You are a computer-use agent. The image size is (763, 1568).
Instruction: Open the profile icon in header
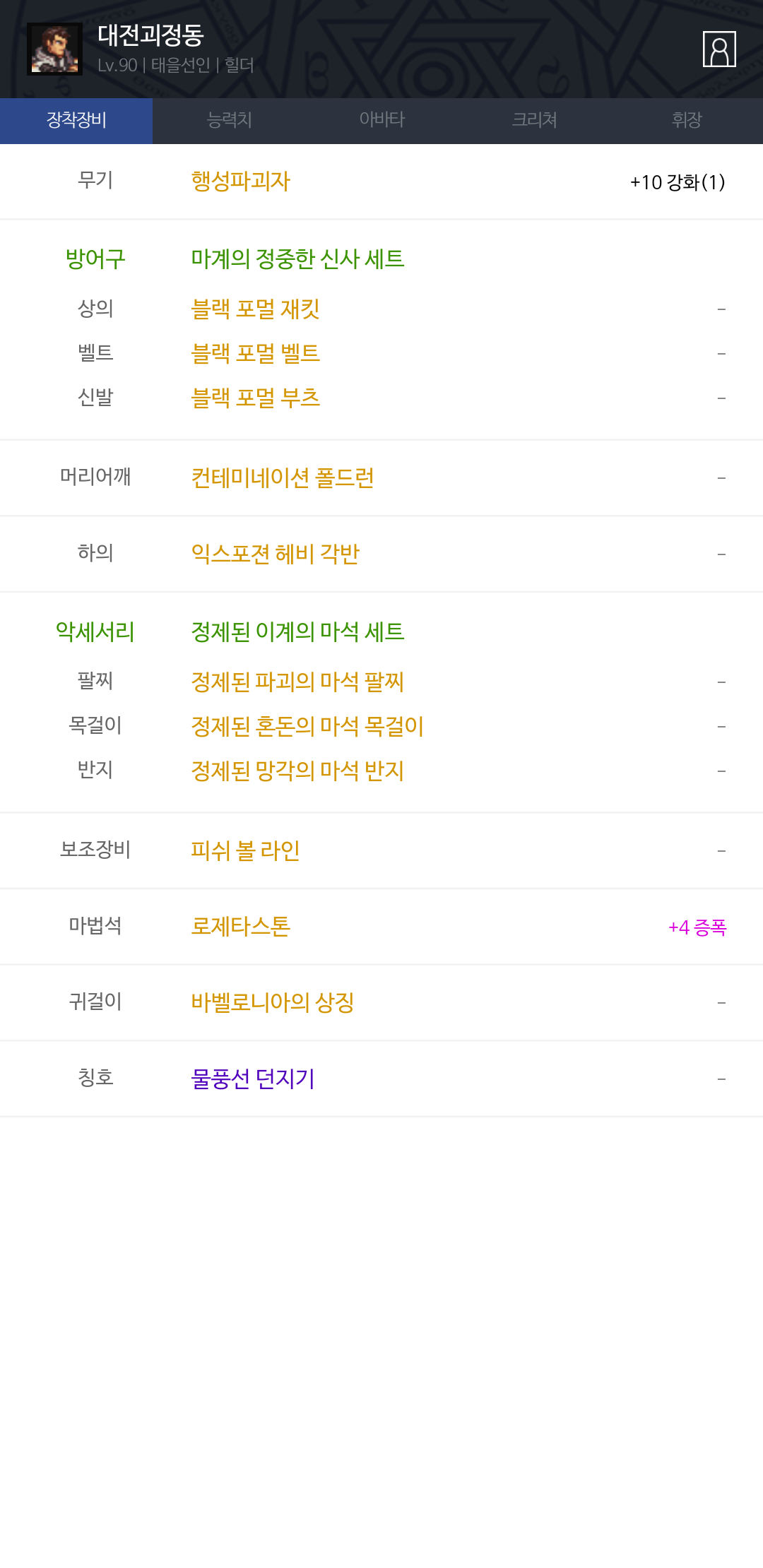click(x=719, y=49)
